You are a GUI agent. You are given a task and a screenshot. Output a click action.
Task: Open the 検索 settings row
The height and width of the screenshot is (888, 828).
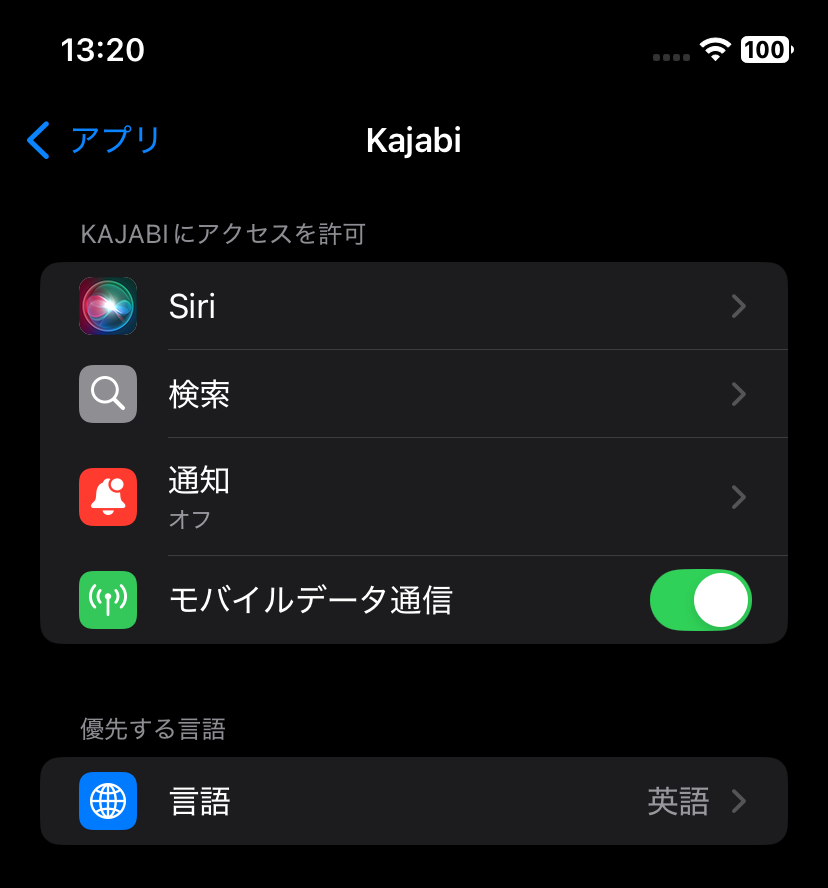point(414,394)
